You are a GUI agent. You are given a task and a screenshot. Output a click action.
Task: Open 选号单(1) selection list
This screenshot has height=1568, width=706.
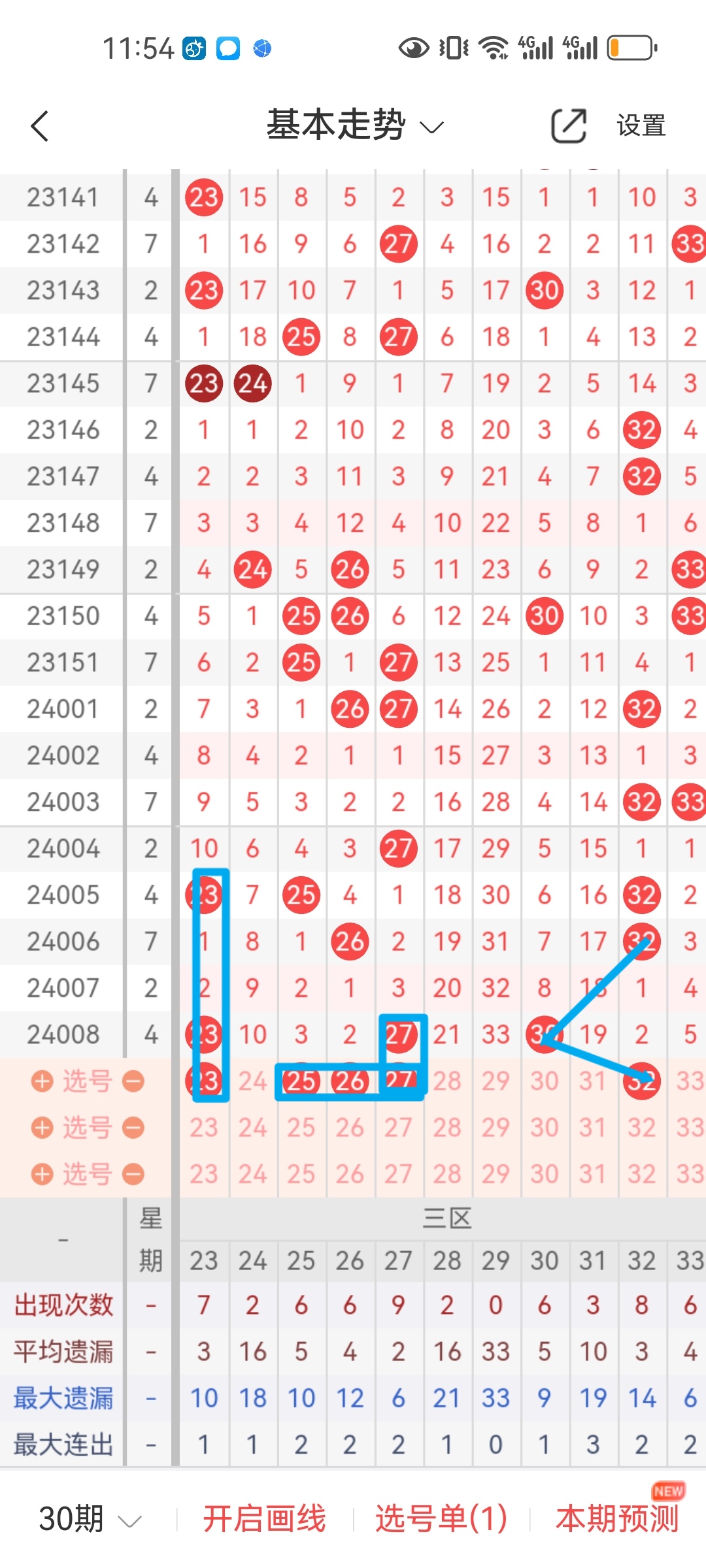[441, 1519]
